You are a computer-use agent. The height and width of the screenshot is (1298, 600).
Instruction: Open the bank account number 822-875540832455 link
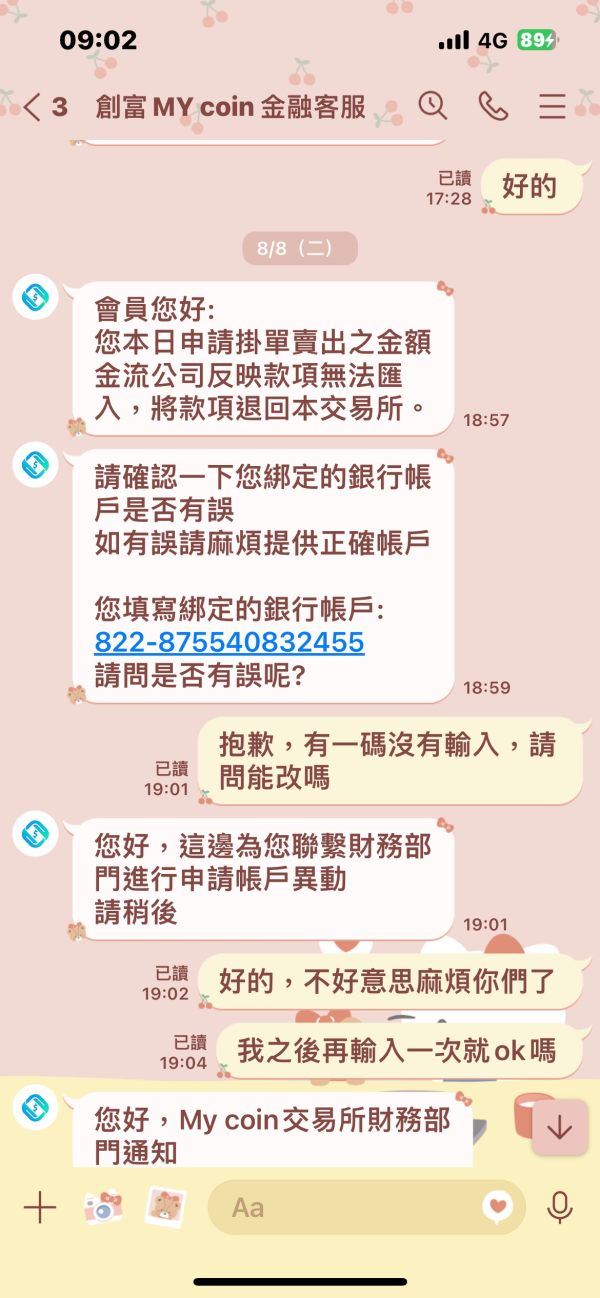coord(229,642)
